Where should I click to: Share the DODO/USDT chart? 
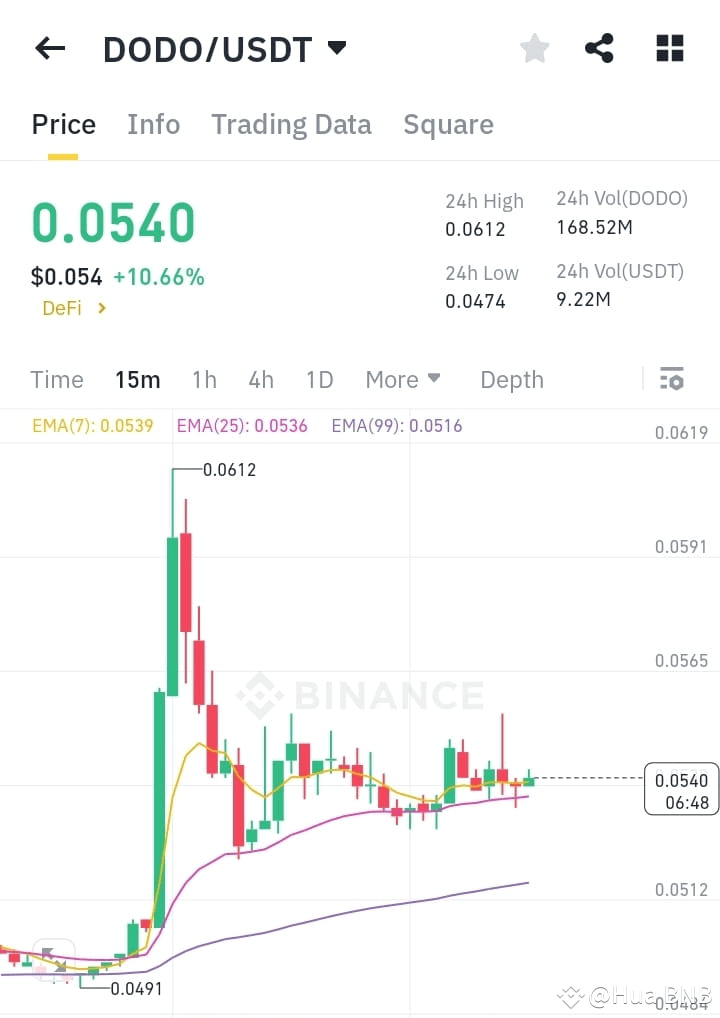click(599, 48)
